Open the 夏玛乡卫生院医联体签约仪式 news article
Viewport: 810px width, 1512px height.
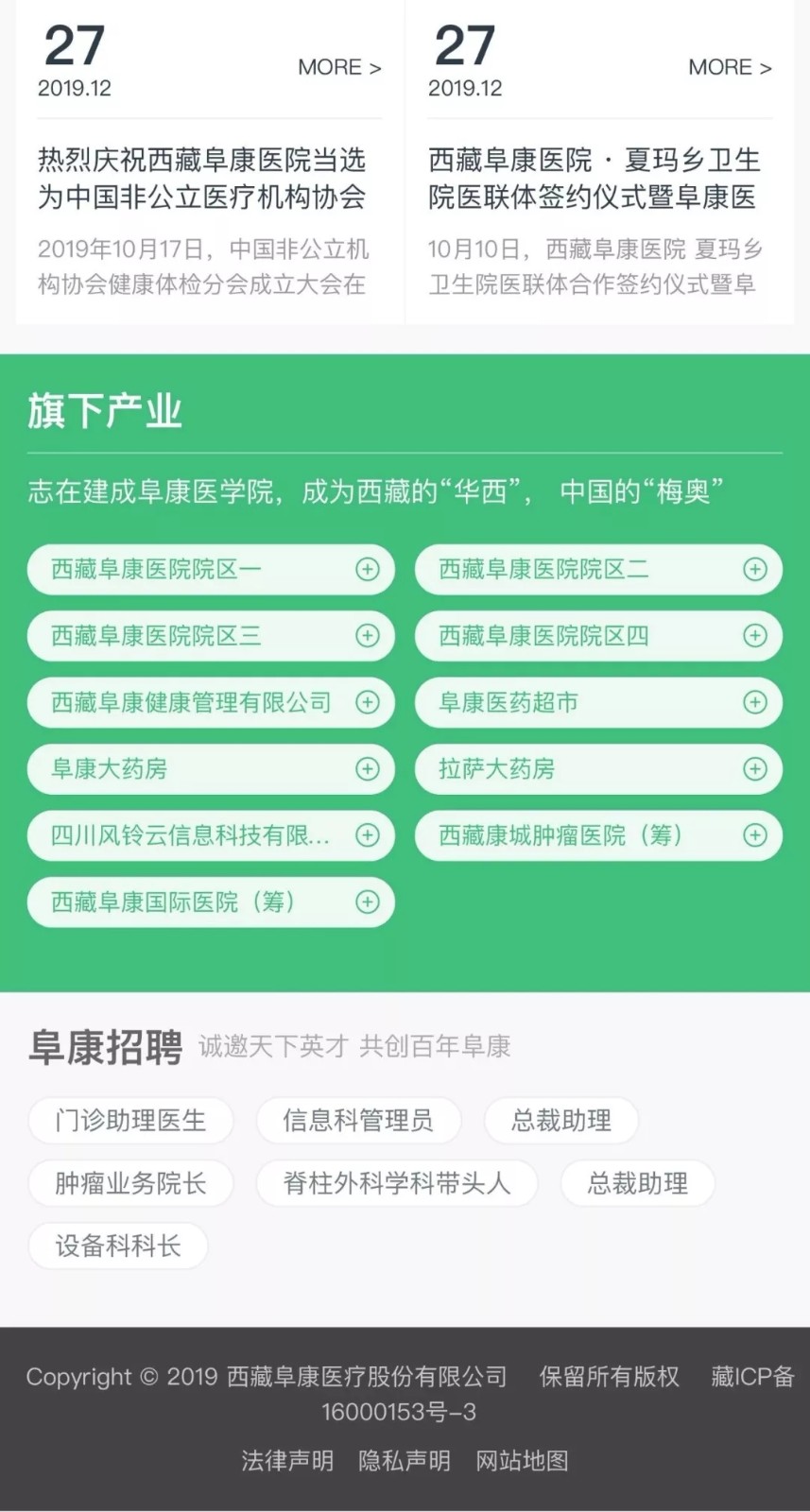tap(594, 178)
